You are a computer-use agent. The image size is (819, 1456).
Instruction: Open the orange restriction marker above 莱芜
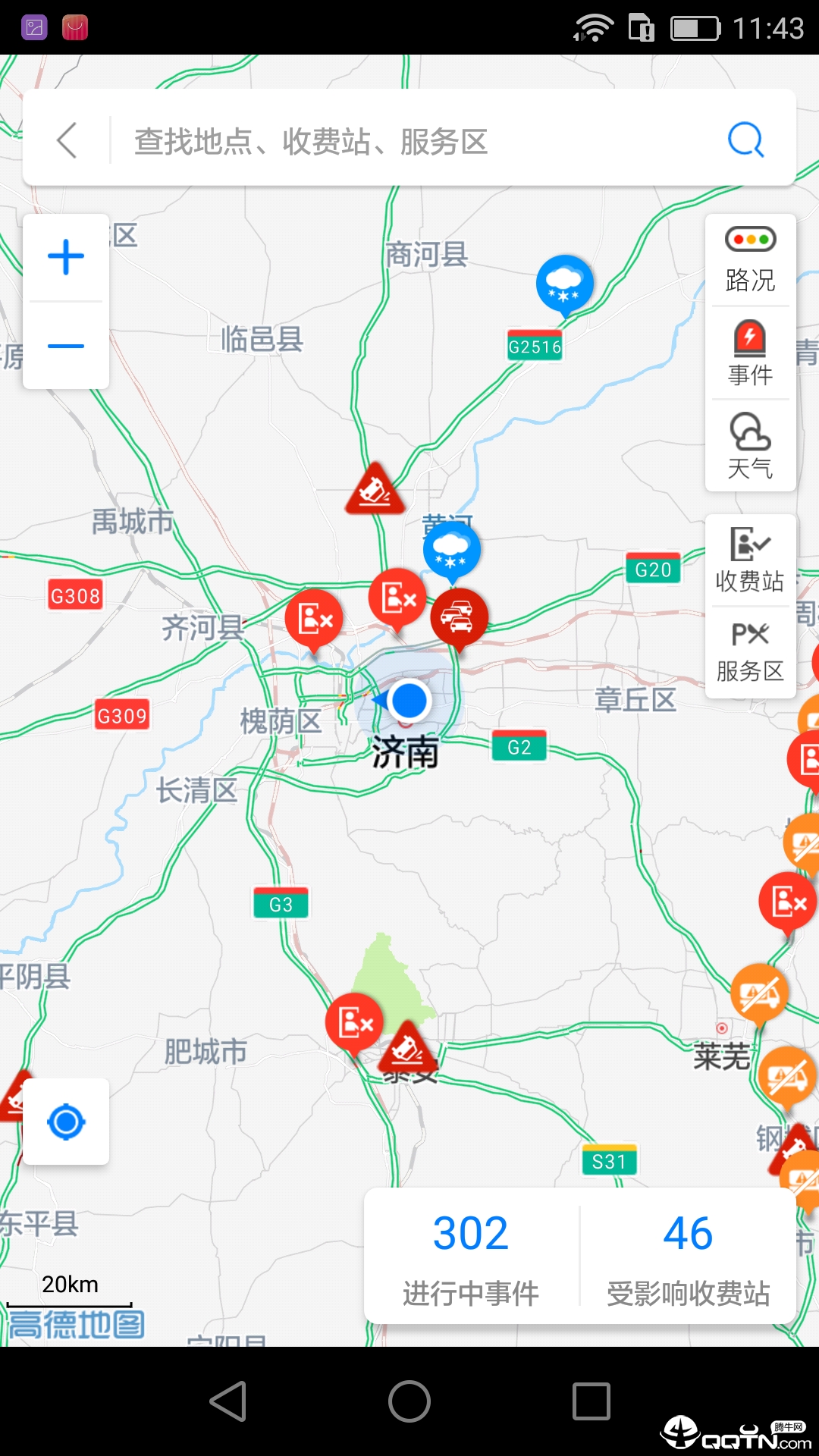[x=759, y=991]
